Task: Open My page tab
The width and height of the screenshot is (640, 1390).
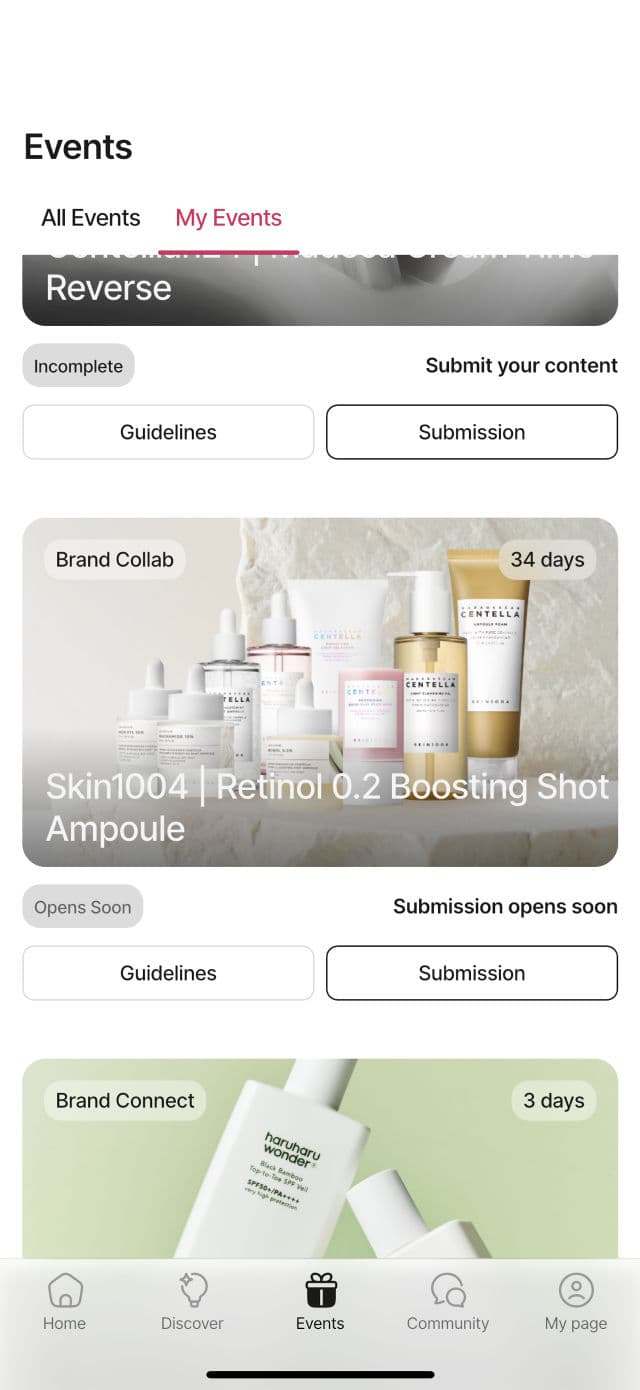Action: point(576,1302)
